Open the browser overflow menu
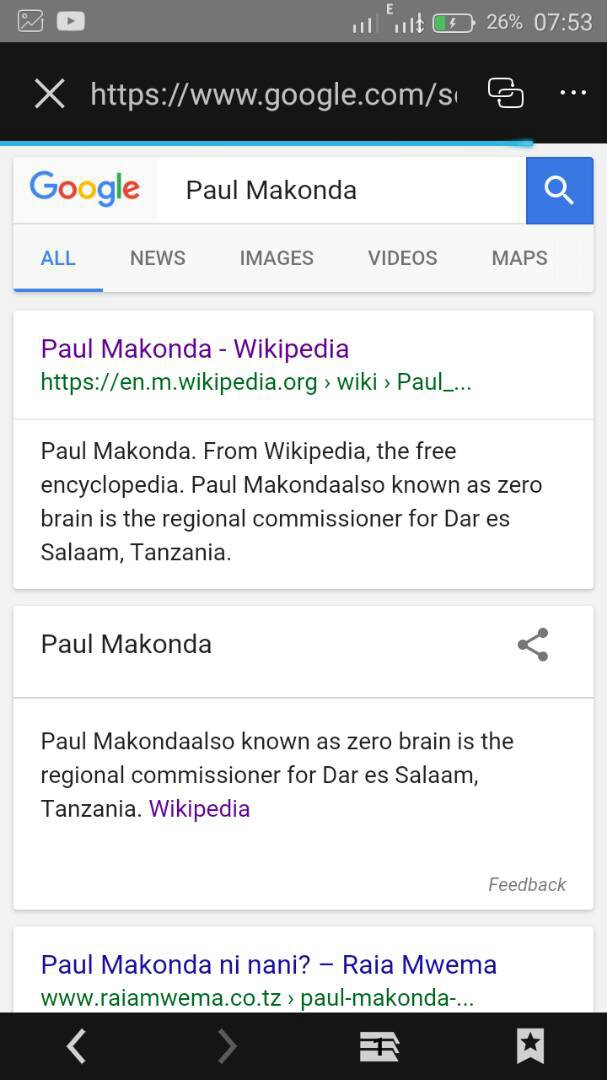 point(573,93)
